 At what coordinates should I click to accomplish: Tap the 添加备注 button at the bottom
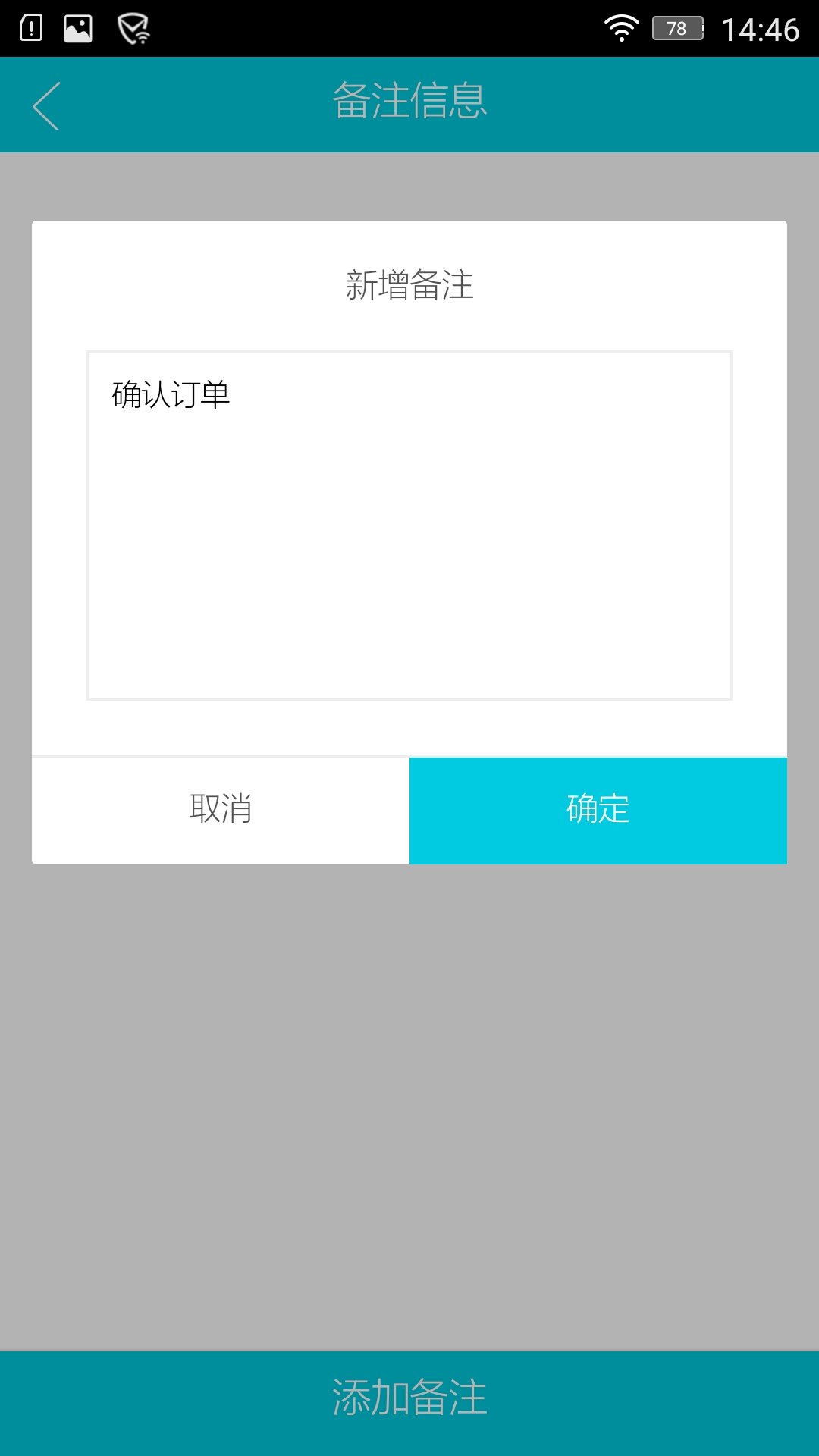tap(409, 1398)
